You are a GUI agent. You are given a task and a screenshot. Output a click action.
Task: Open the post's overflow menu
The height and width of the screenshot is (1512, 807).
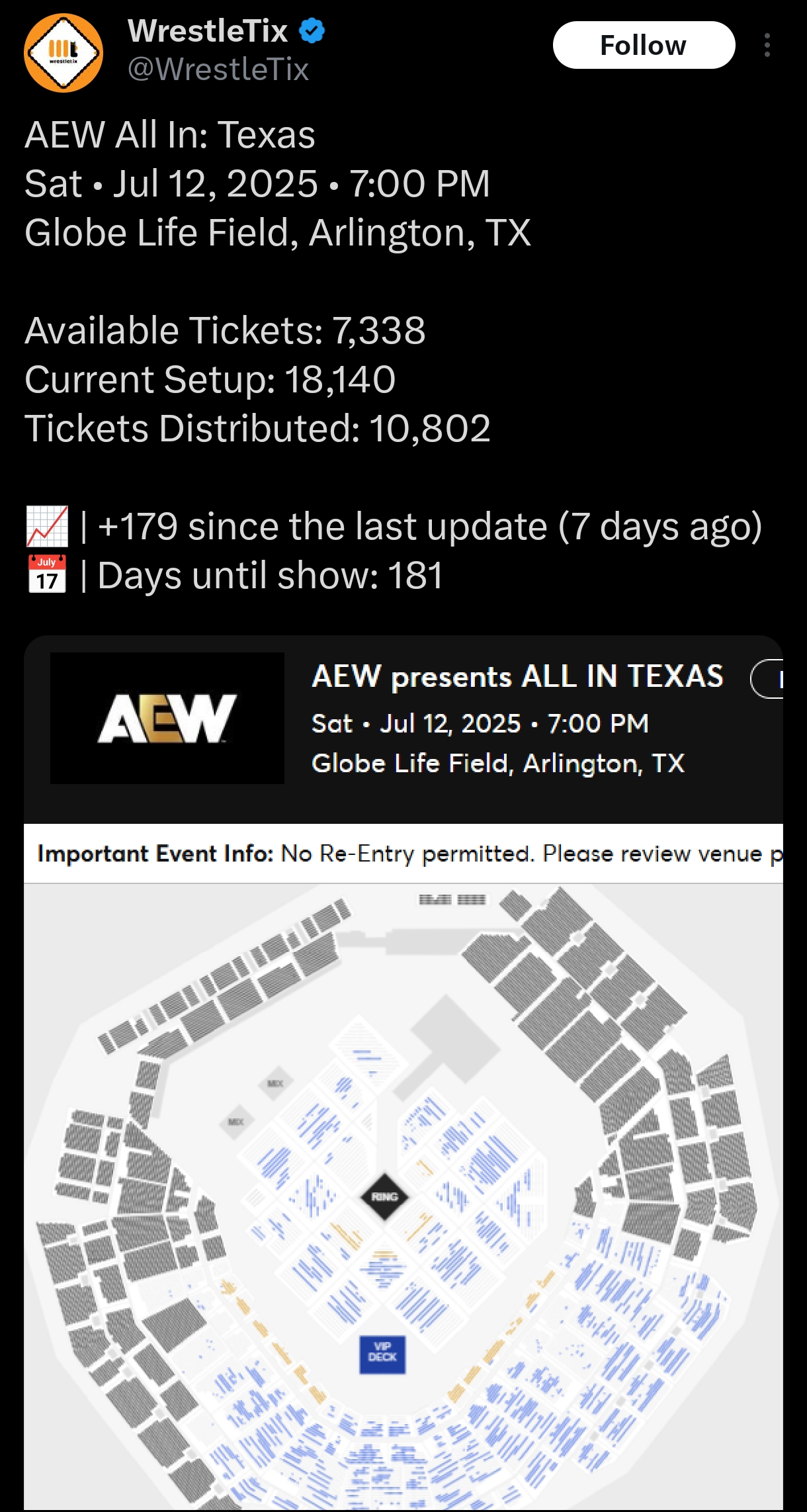[x=767, y=45]
